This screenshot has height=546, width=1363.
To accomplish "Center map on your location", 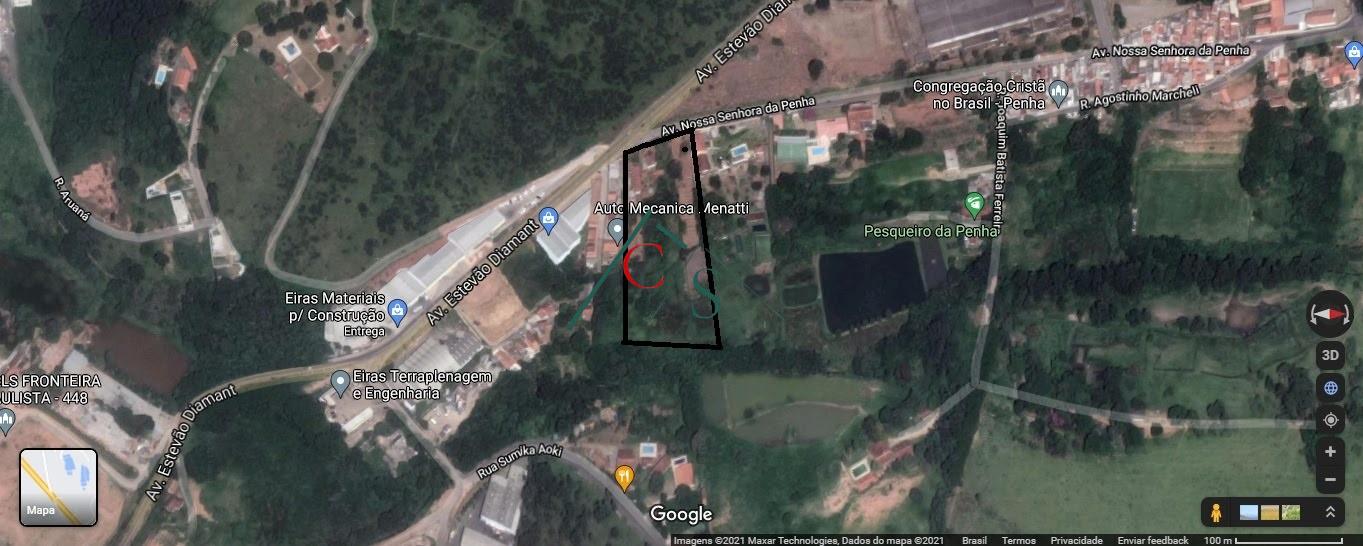I will pos(1330,420).
